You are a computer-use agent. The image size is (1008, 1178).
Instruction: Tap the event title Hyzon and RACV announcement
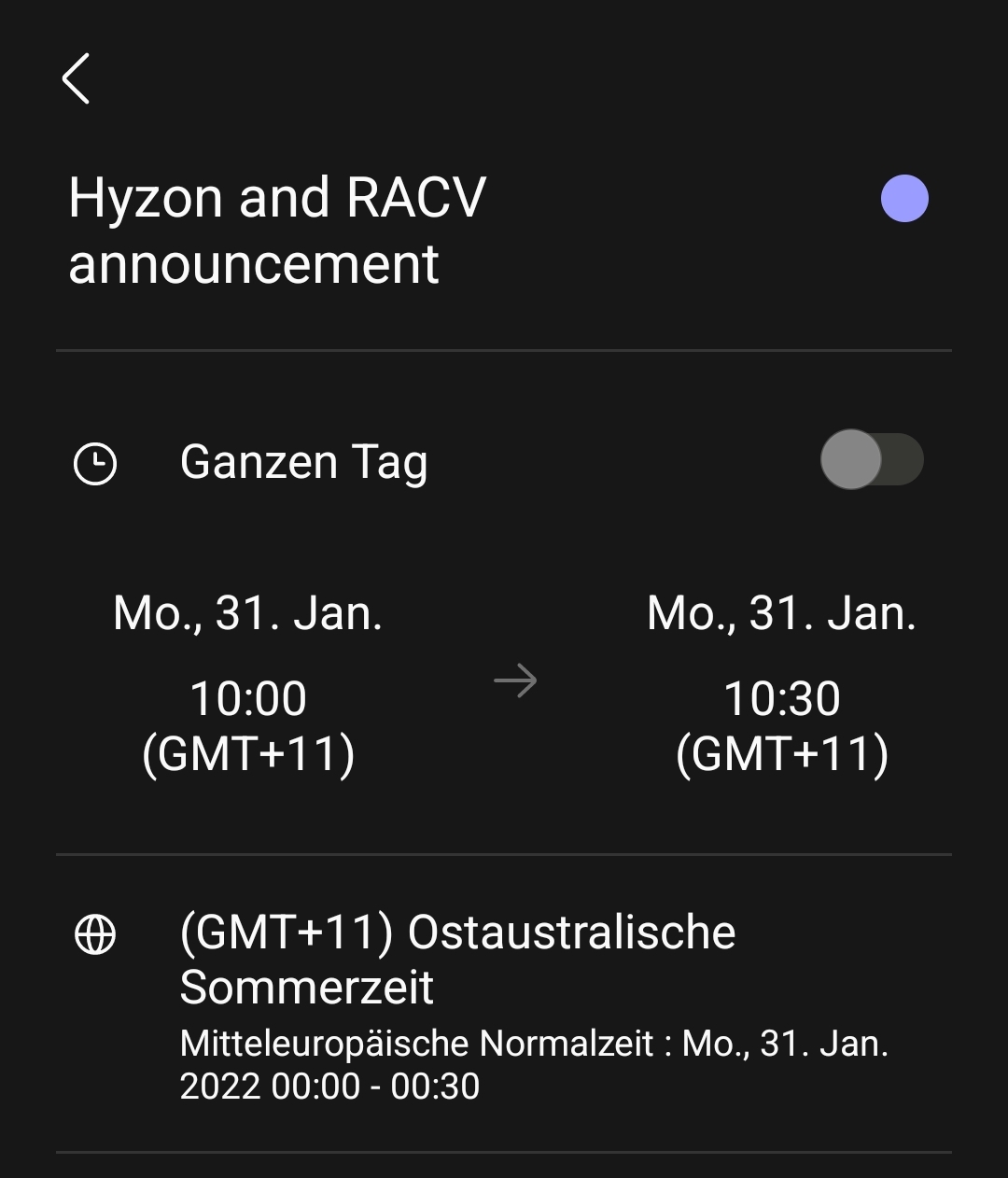coord(277,229)
